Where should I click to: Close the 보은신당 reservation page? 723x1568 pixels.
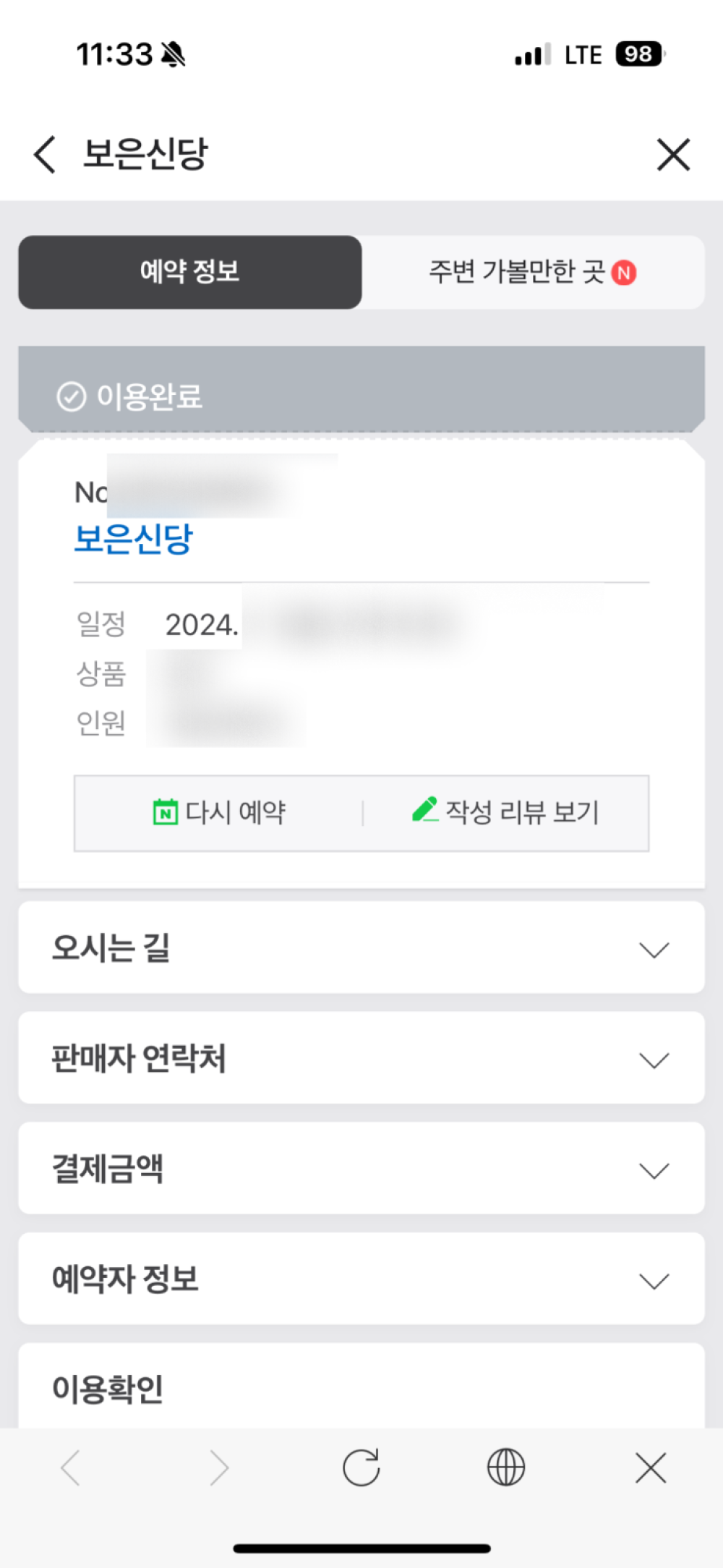(673, 154)
